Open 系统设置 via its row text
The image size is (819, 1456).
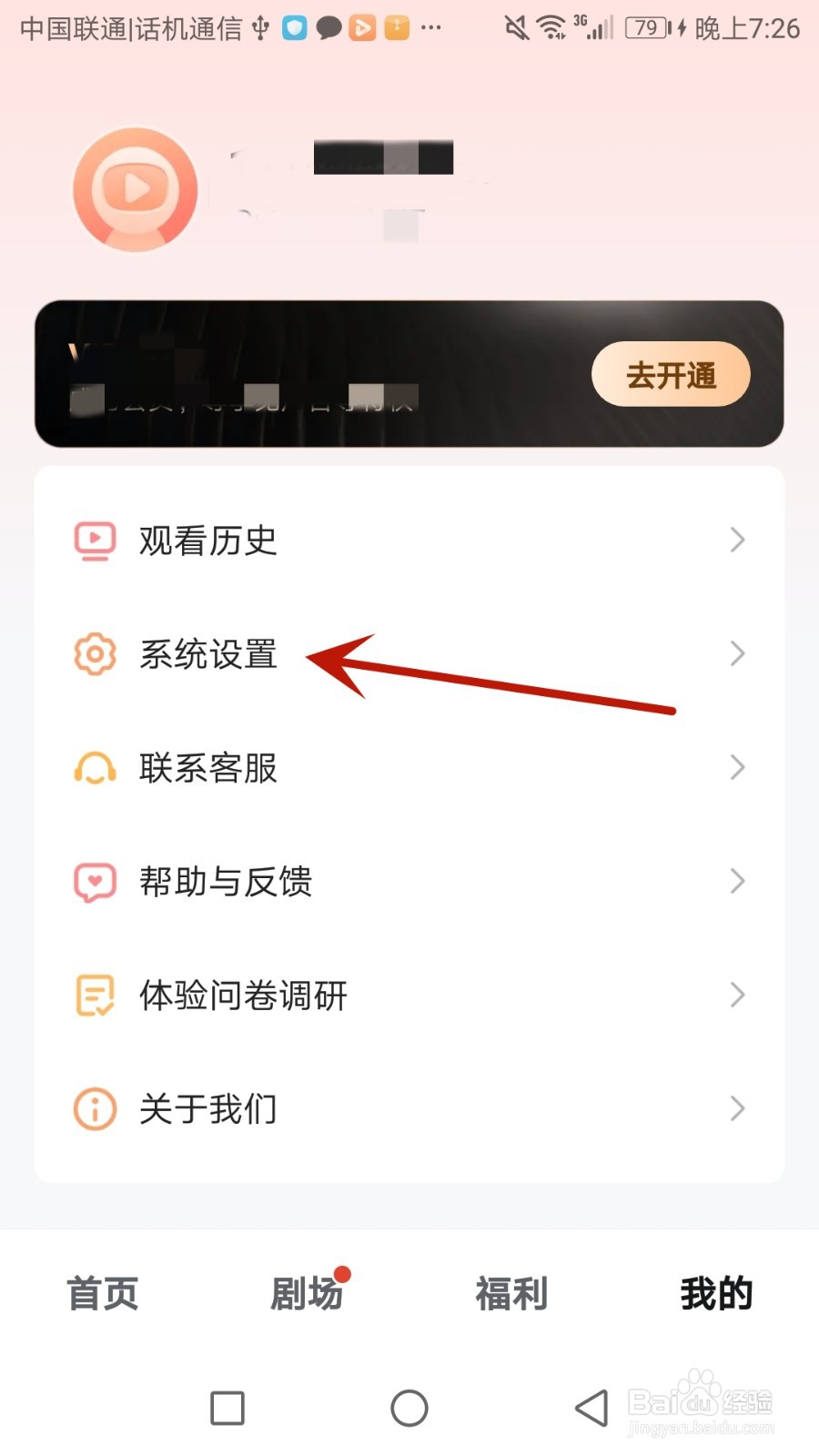(x=210, y=653)
